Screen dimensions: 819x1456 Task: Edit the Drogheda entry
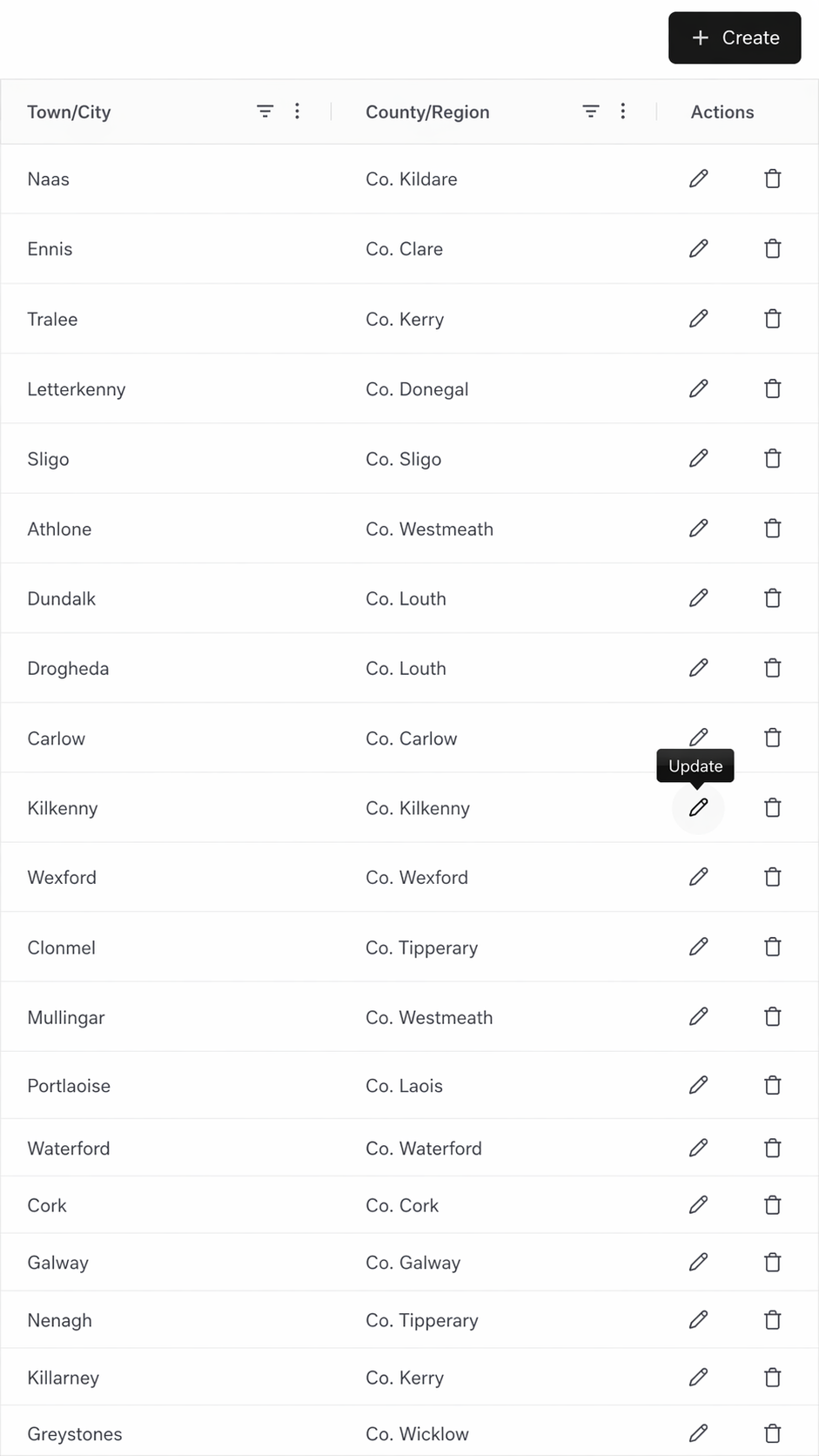point(698,668)
